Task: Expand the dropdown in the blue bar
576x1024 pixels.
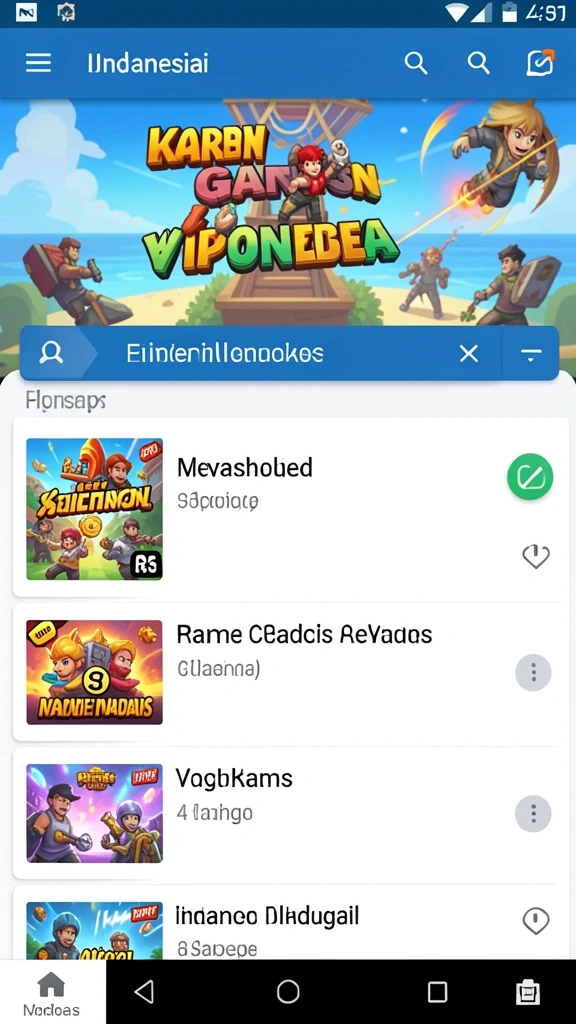Action: coord(531,354)
